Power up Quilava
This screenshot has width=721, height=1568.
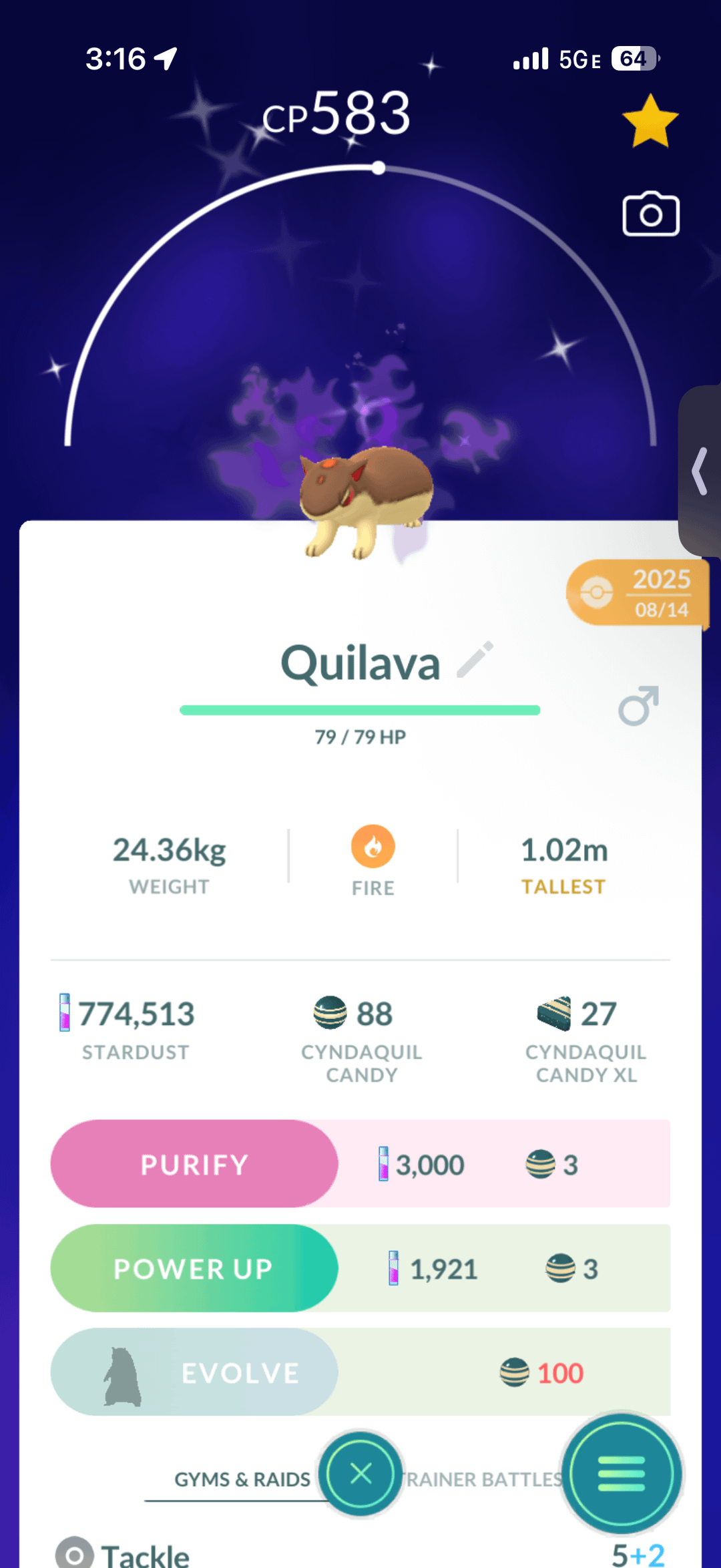[194, 1268]
